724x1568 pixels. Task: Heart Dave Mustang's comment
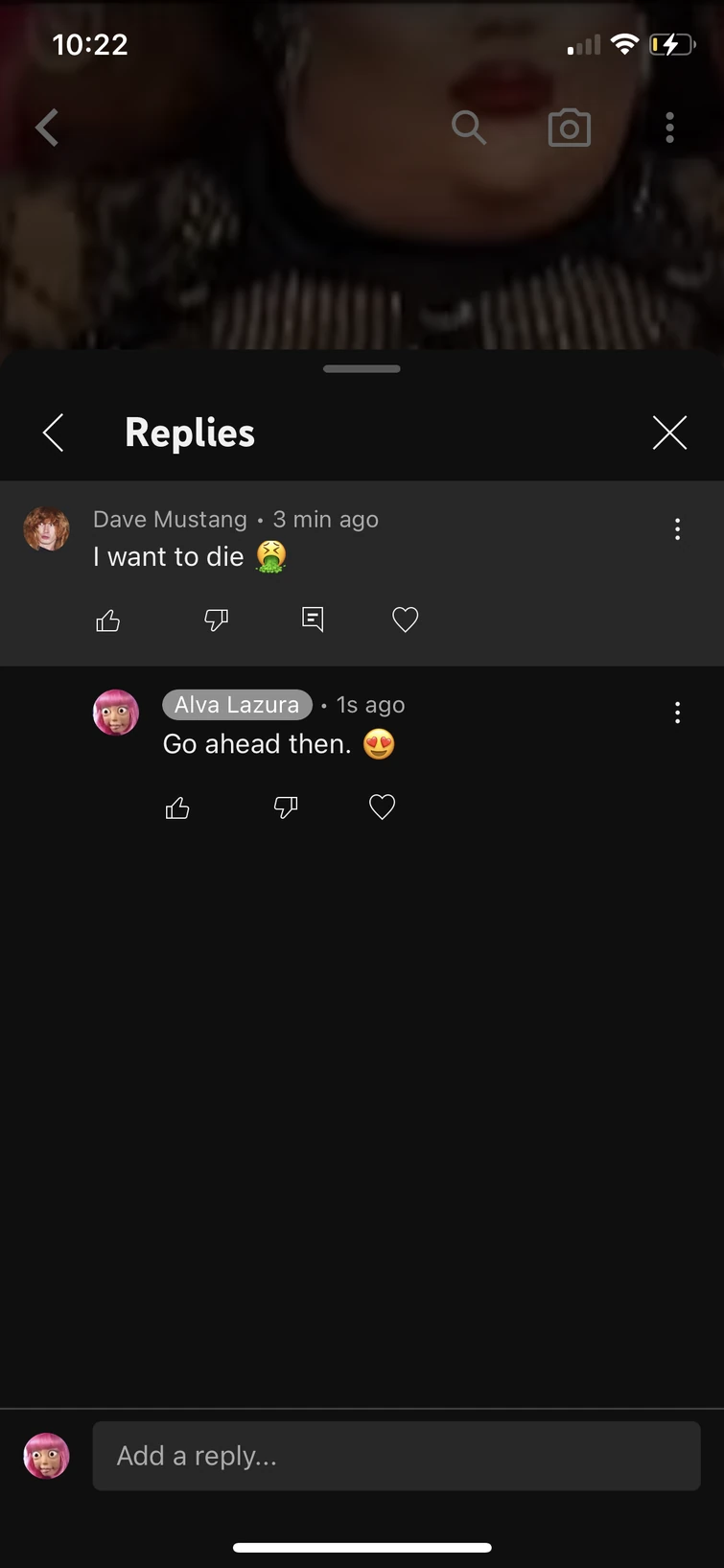[x=404, y=620]
